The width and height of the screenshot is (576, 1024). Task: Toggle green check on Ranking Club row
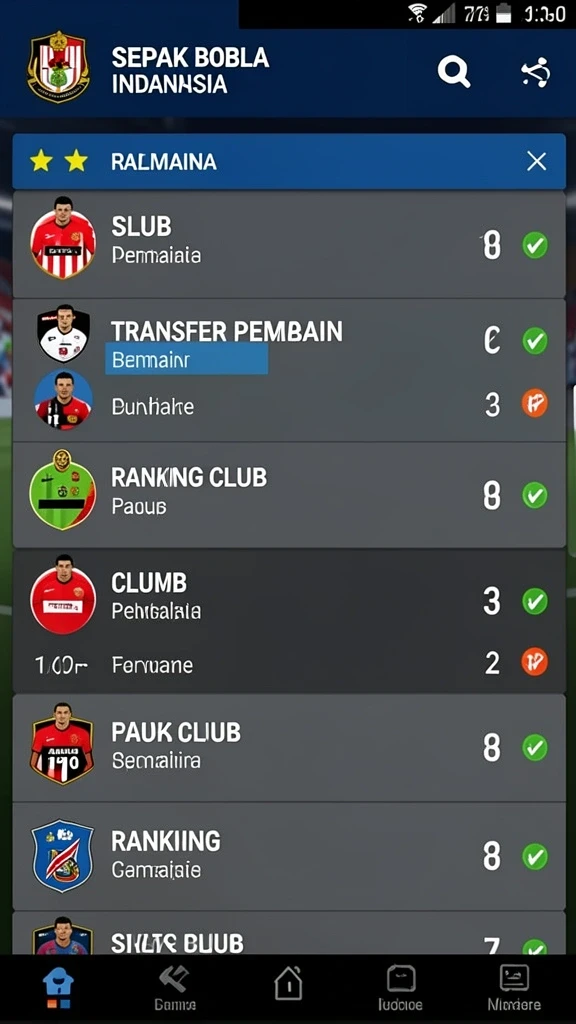pyautogui.click(x=535, y=495)
